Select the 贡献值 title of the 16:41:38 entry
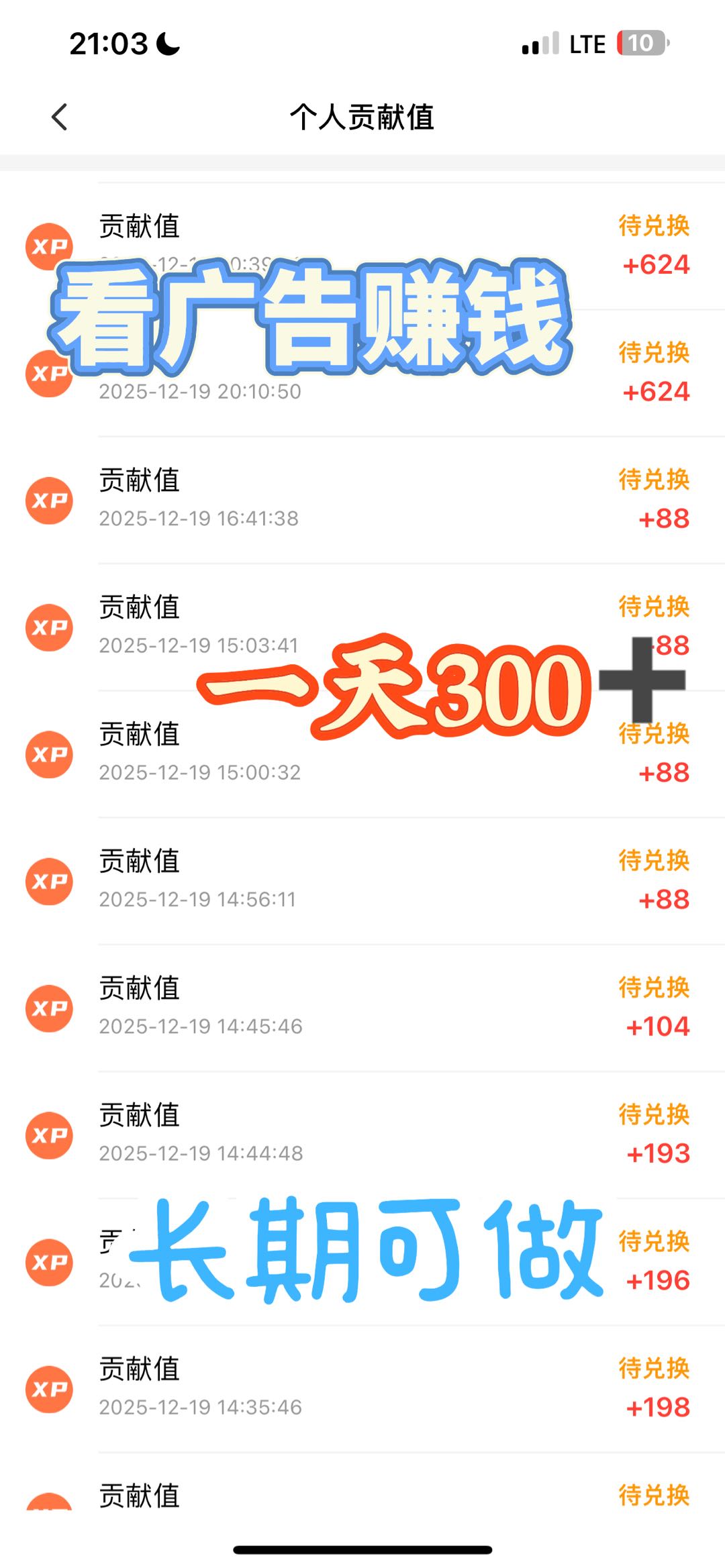 pyautogui.click(x=138, y=480)
